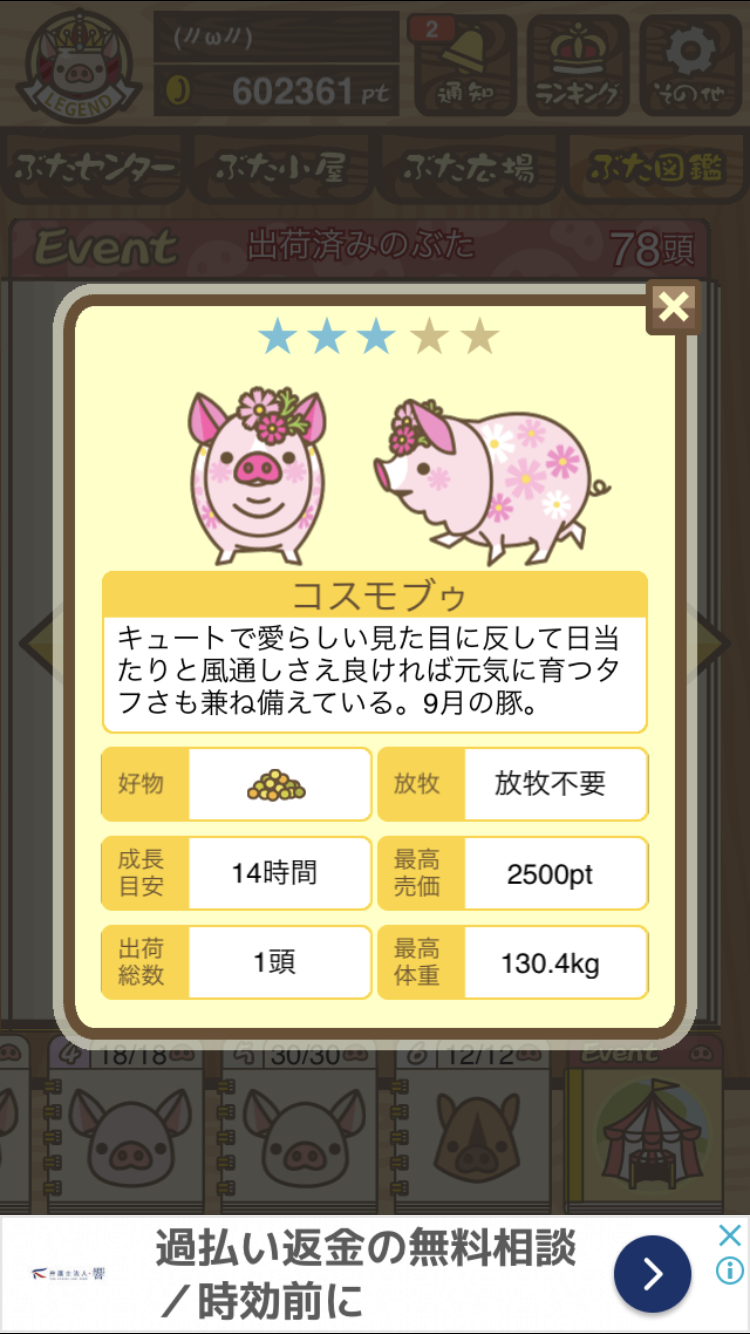Go to the ぶた広場 tab
The height and width of the screenshot is (1334, 750).
coord(468,169)
